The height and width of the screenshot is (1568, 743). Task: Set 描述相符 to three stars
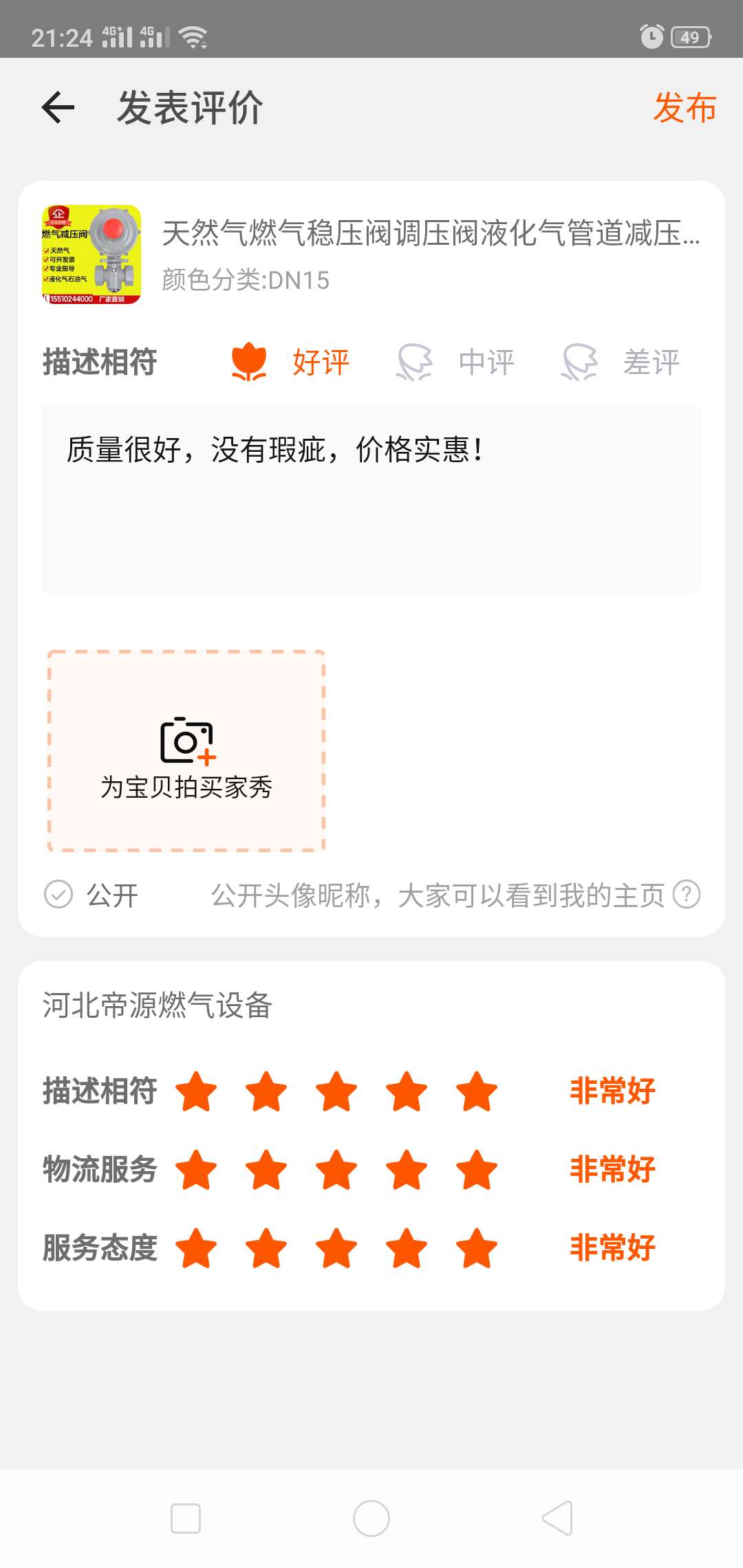pyautogui.click(x=336, y=1091)
